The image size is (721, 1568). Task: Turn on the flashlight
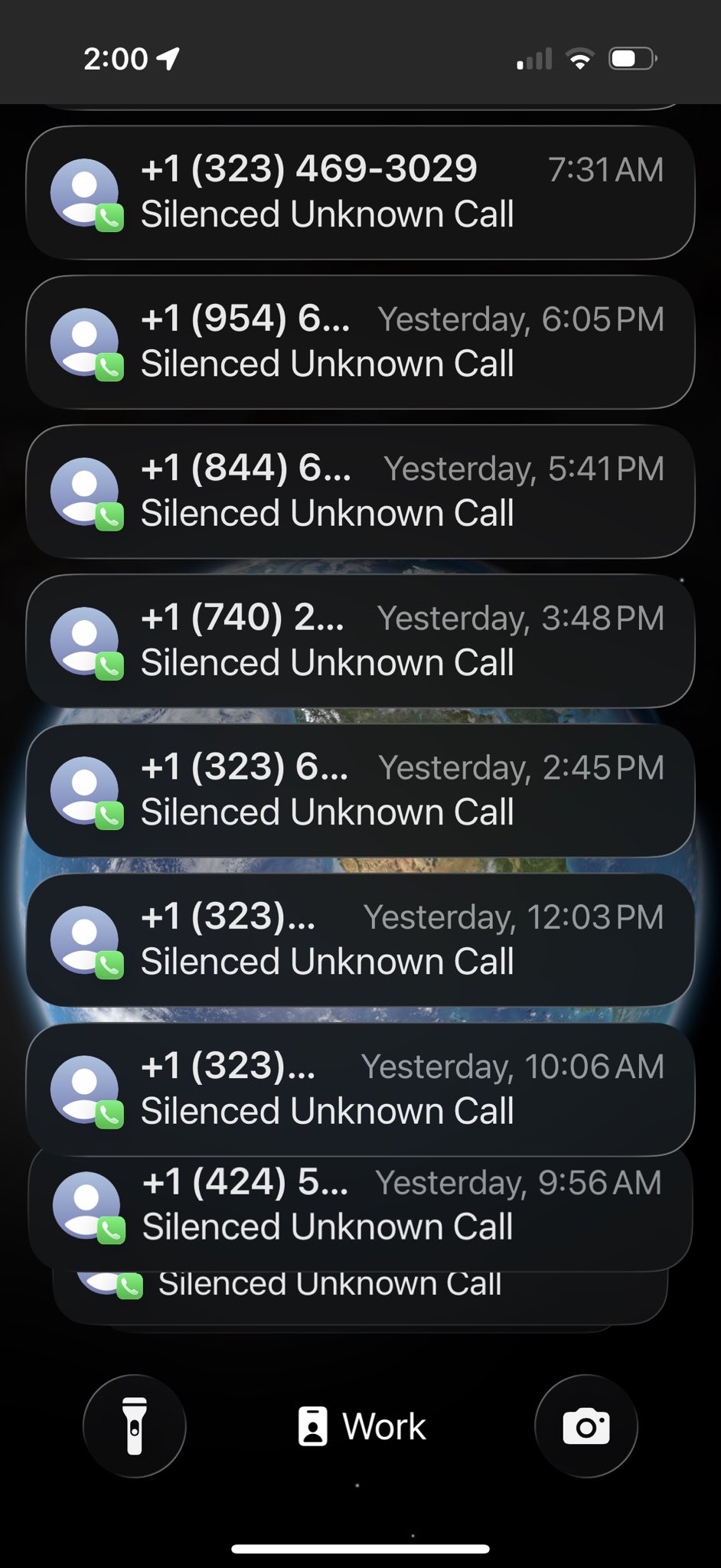click(135, 1426)
